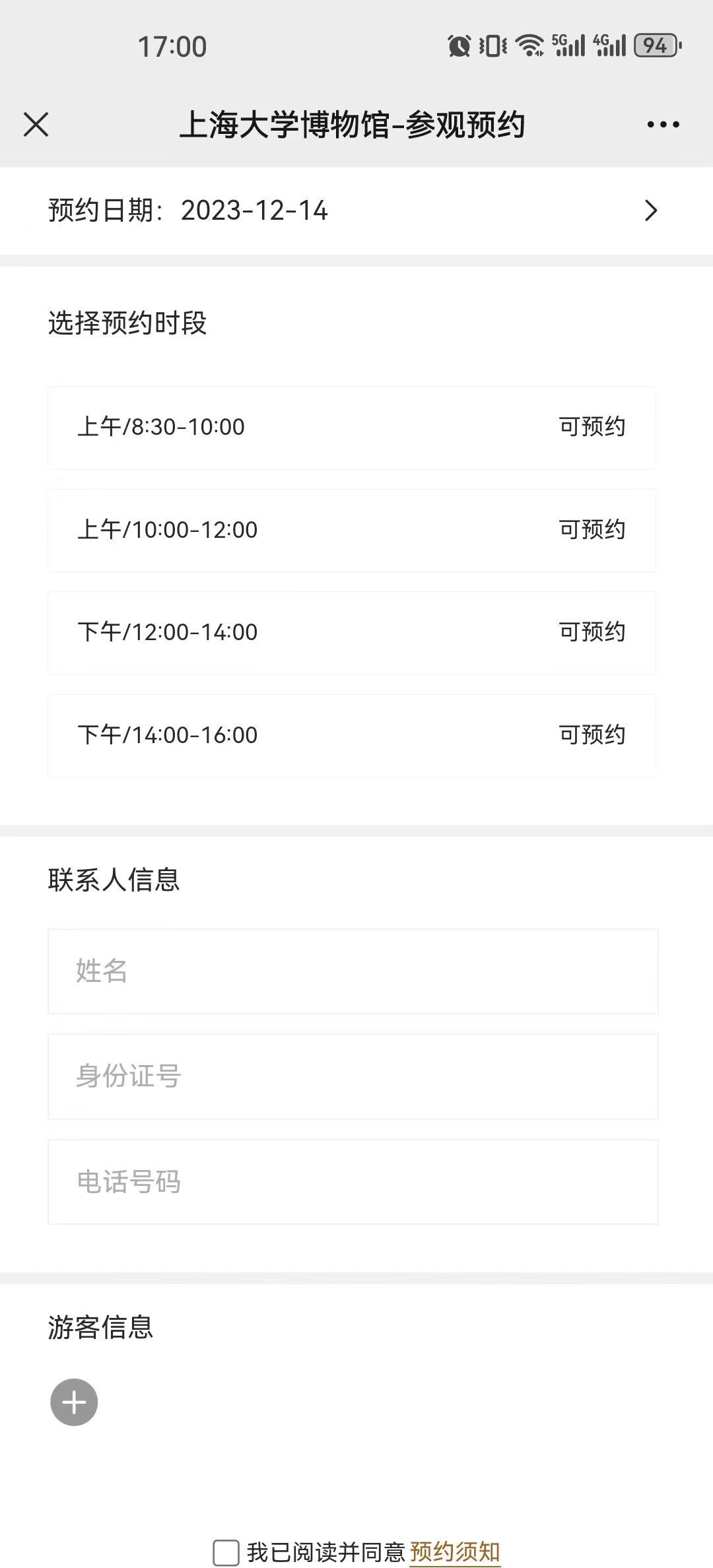Pick the 下午/12:00-14:00 time slot
The width and height of the screenshot is (713, 1568).
point(351,633)
